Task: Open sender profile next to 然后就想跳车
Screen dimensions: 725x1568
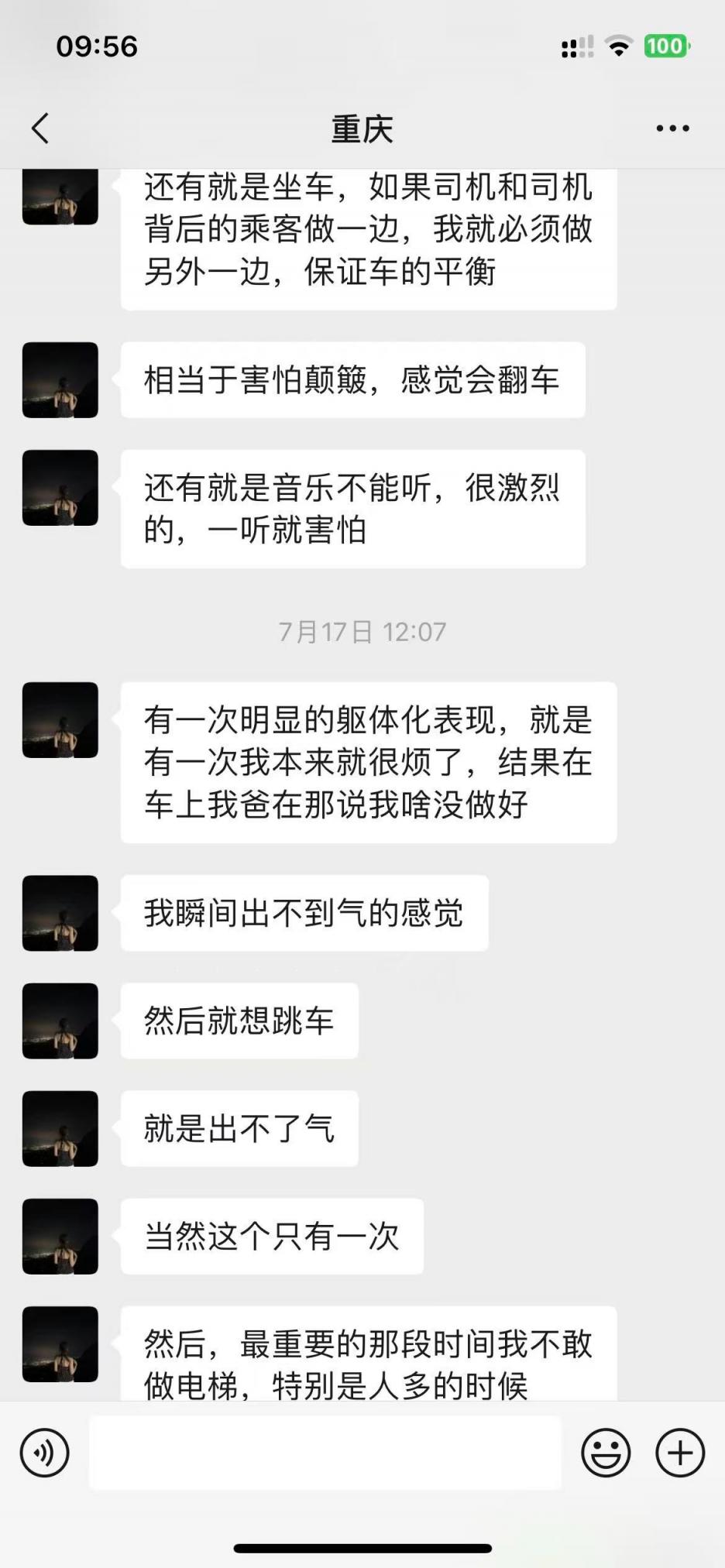Action: point(60,1021)
